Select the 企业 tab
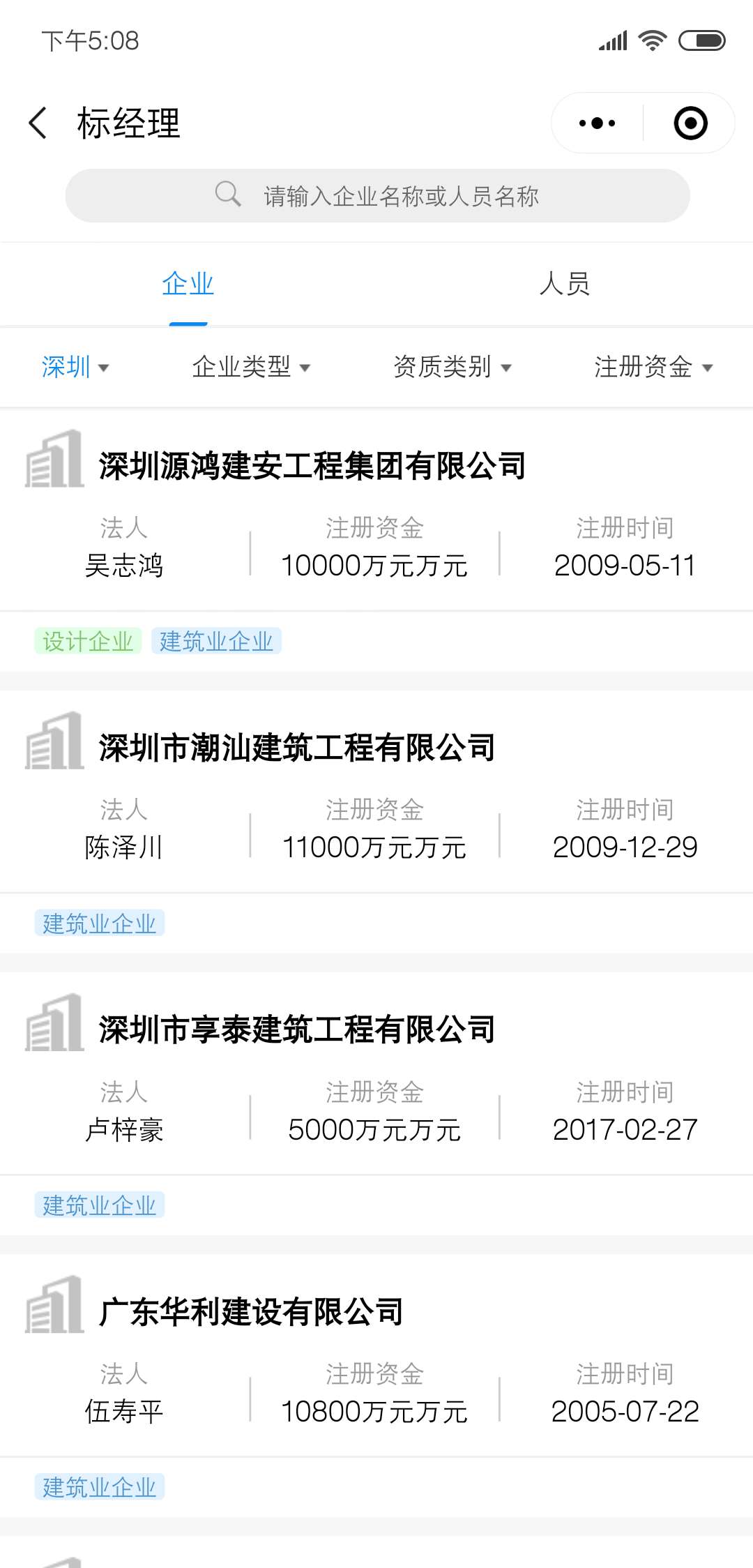The width and height of the screenshot is (753, 1568). [x=188, y=284]
